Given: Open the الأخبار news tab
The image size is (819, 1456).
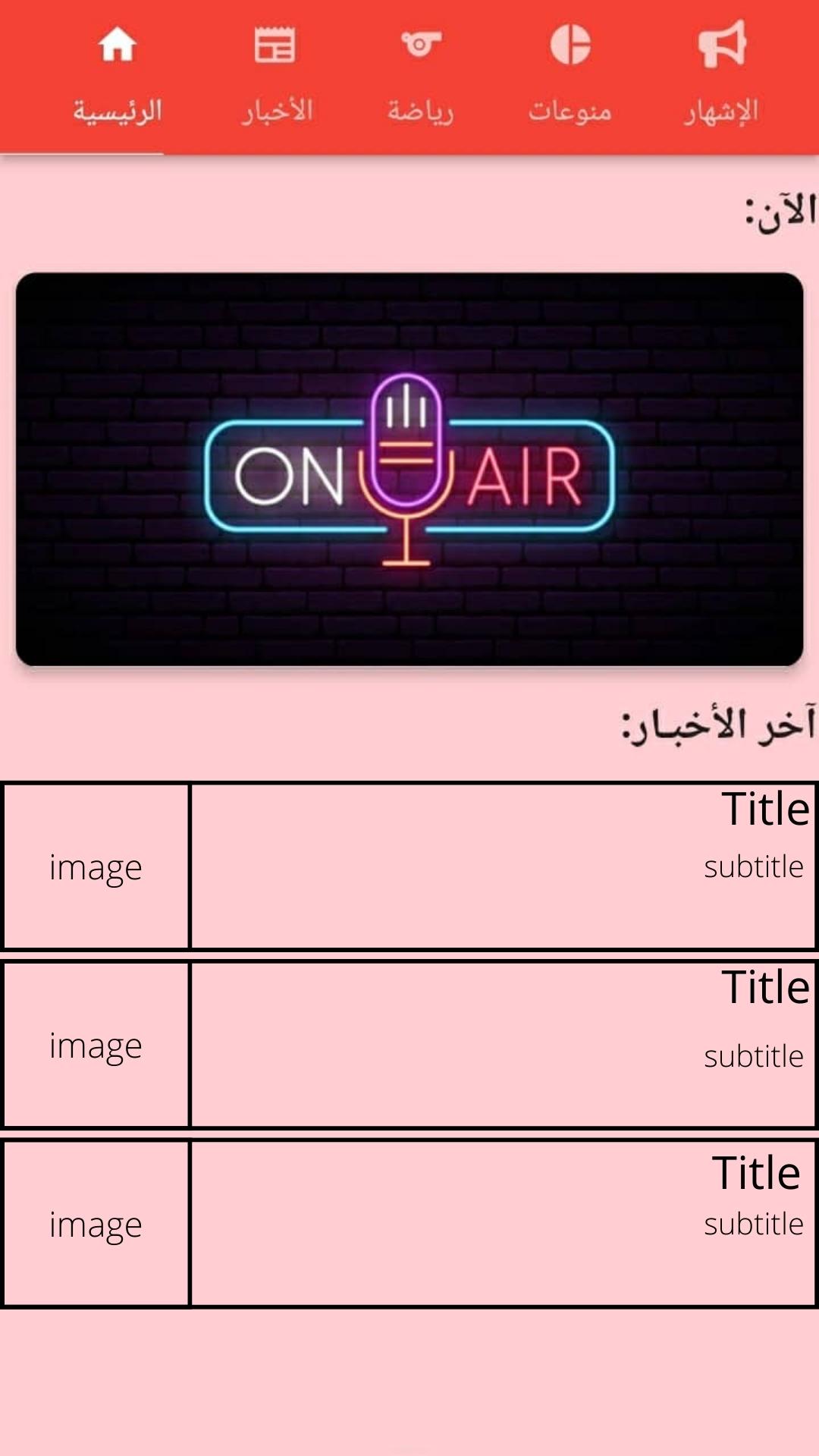Looking at the screenshot, I should click(x=276, y=76).
